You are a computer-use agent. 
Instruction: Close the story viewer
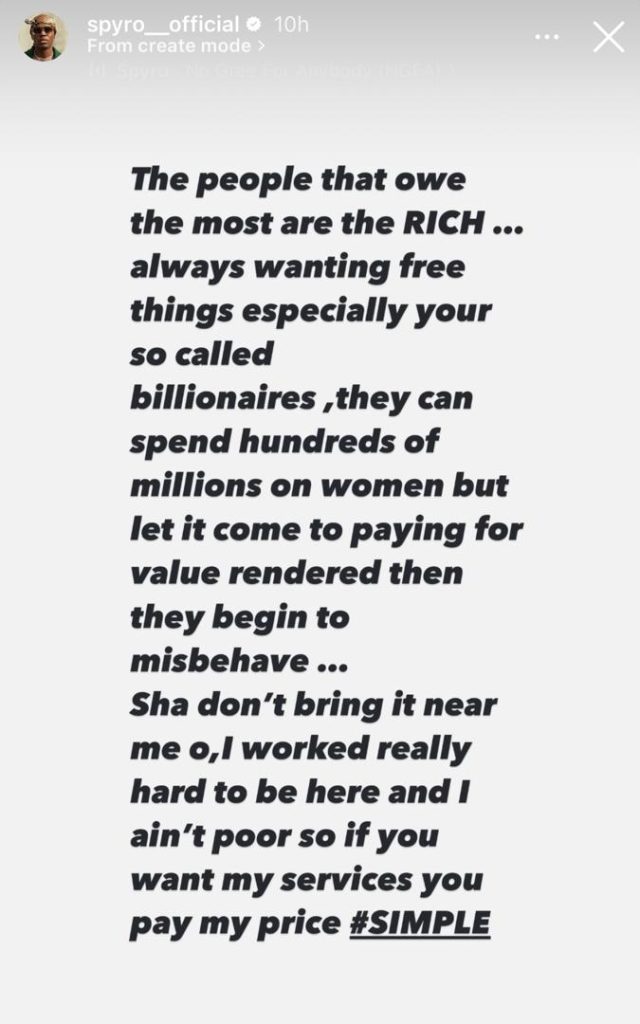coord(608,37)
